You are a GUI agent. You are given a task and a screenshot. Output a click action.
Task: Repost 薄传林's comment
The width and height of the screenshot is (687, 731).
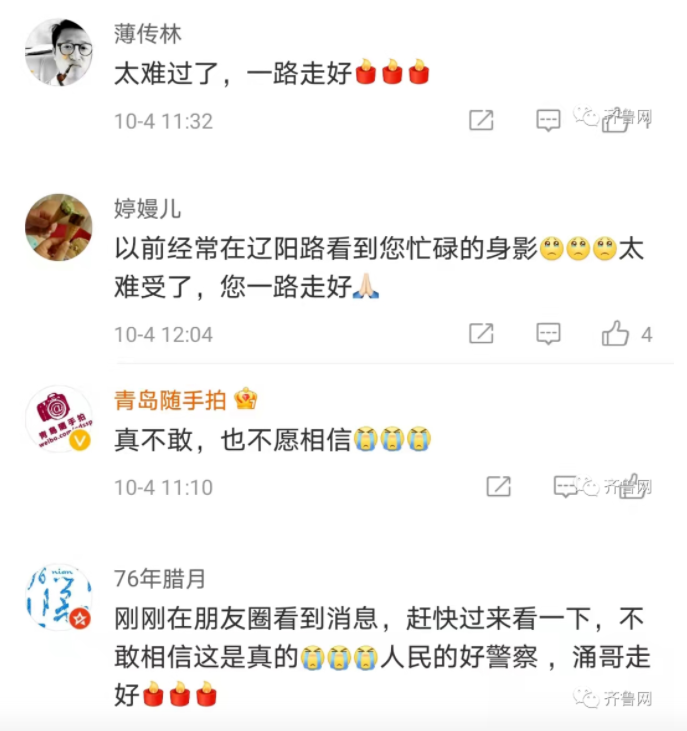[x=481, y=121]
